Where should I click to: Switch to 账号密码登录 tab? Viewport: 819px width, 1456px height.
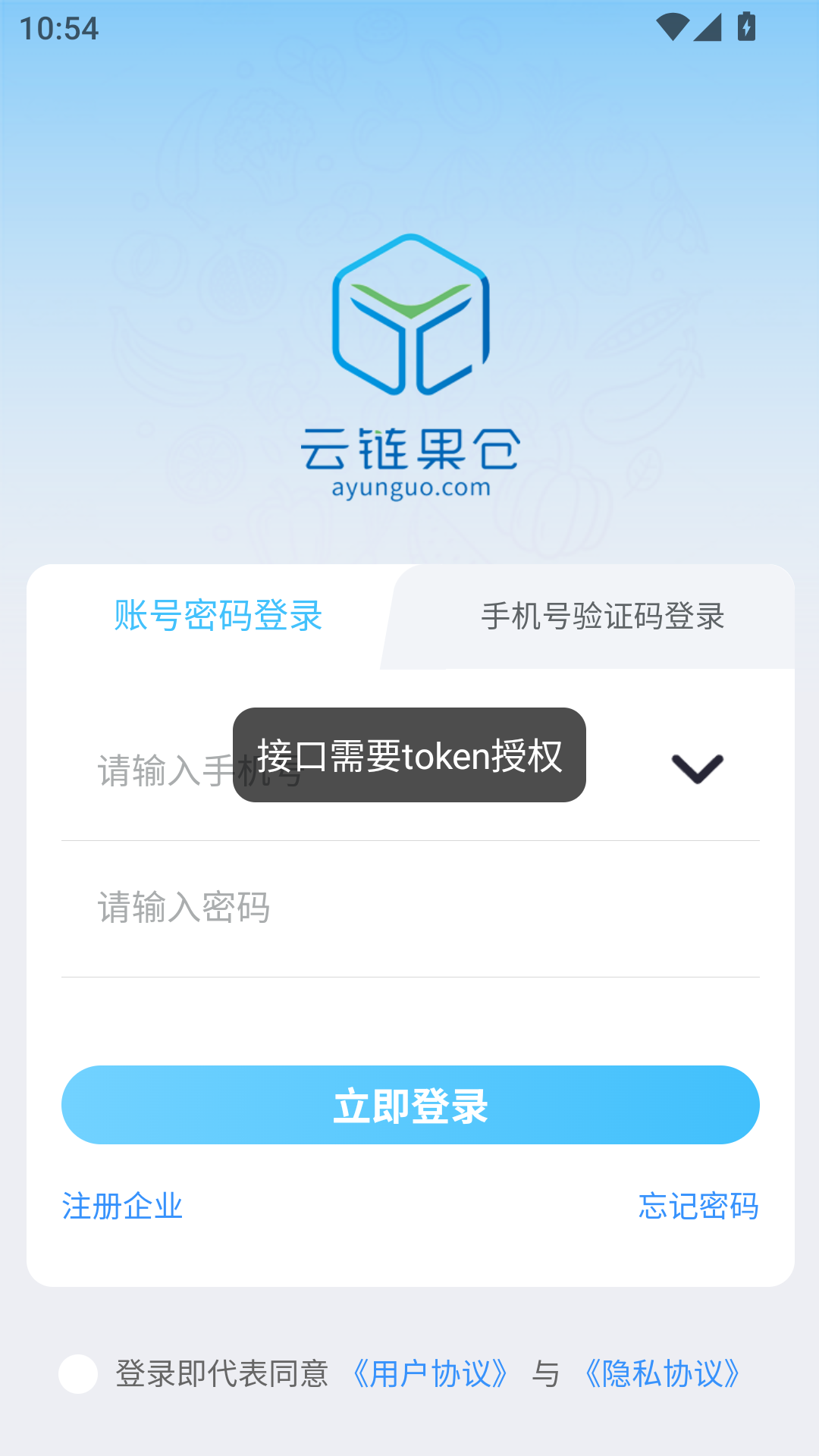(x=218, y=616)
